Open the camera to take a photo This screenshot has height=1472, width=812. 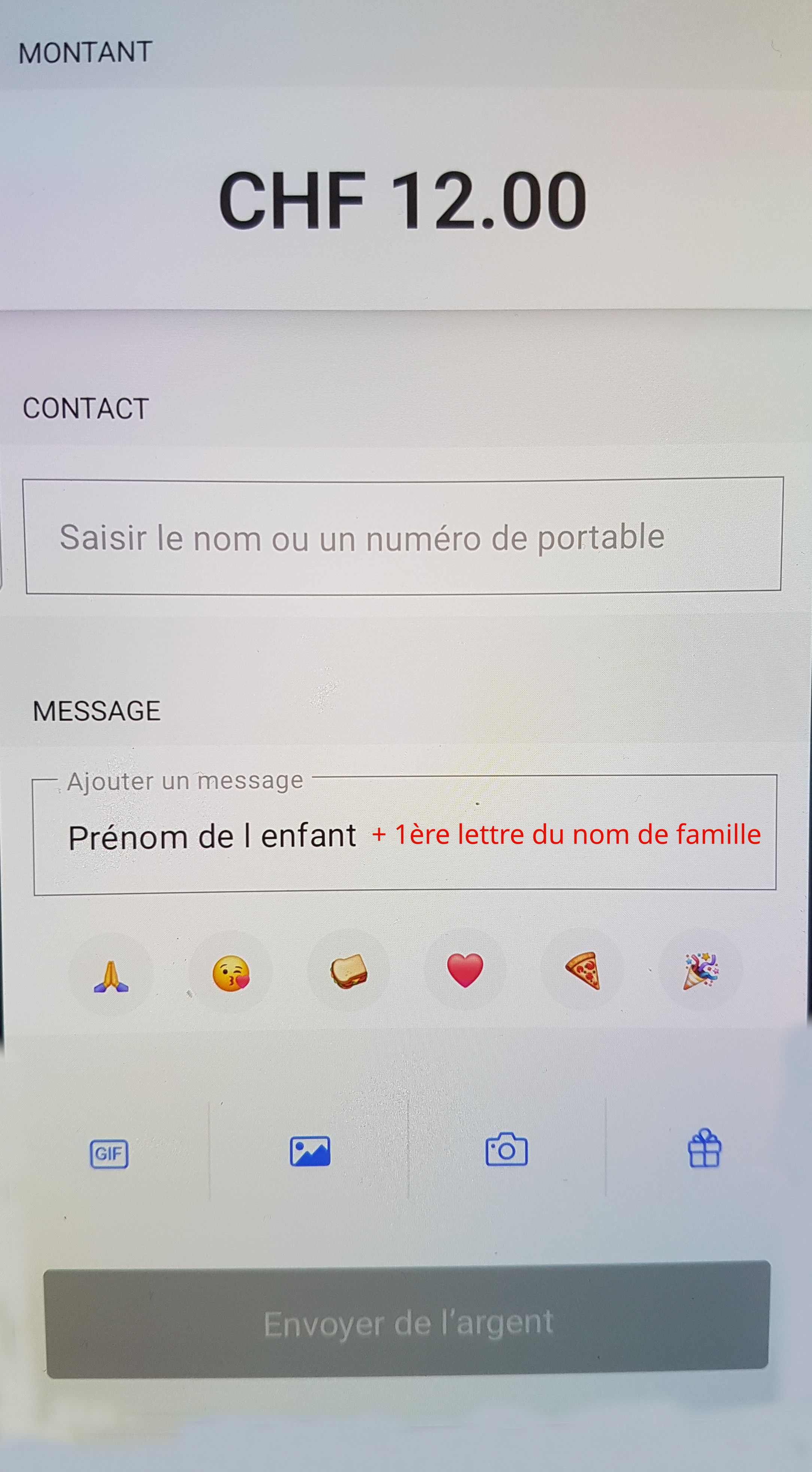click(506, 1150)
